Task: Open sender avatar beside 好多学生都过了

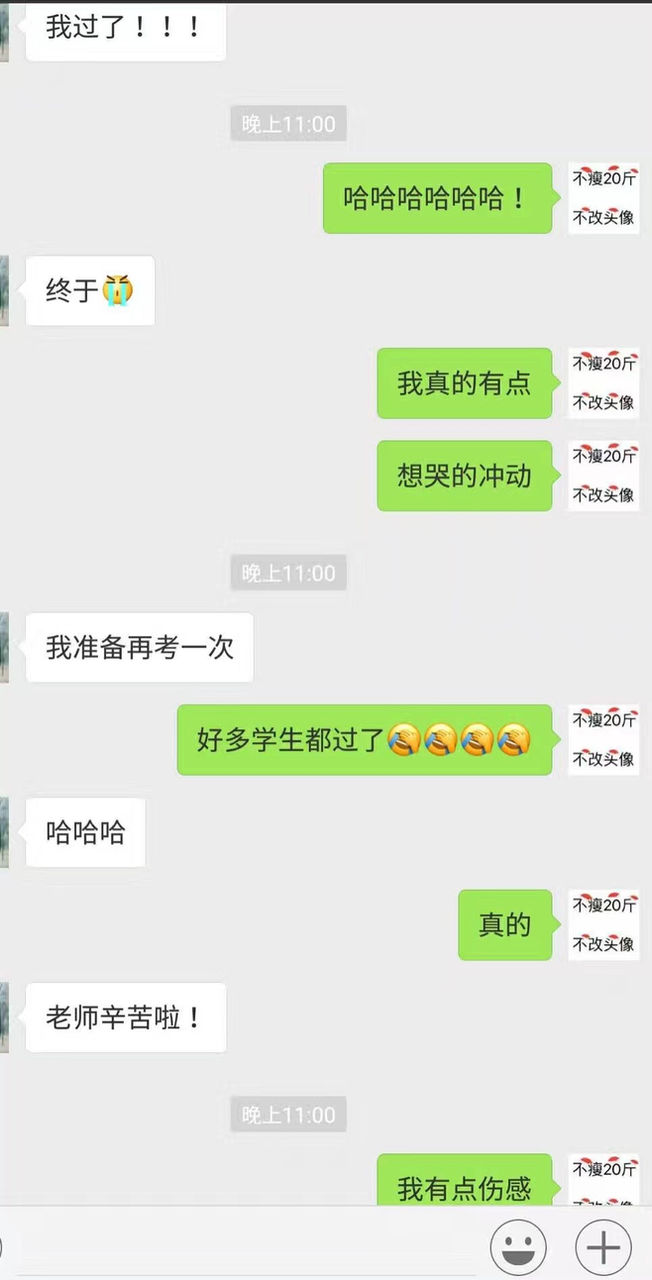Action: [603, 740]
